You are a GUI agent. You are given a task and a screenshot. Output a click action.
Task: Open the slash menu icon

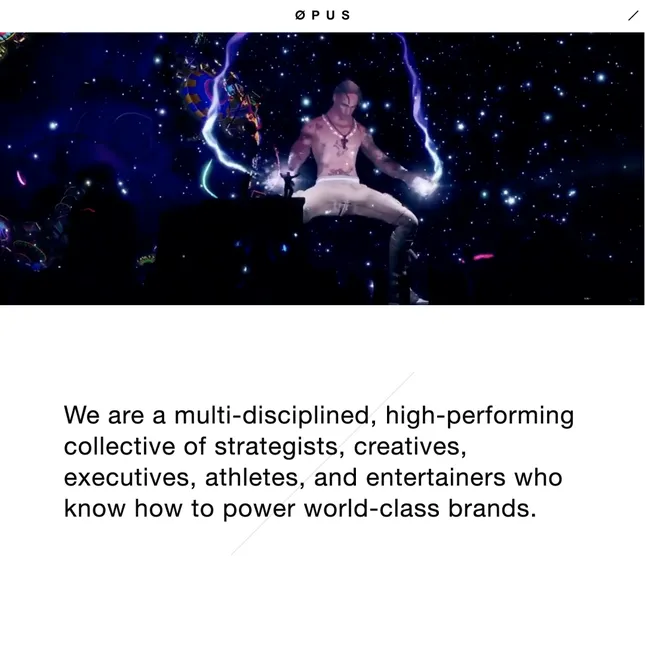632,16
